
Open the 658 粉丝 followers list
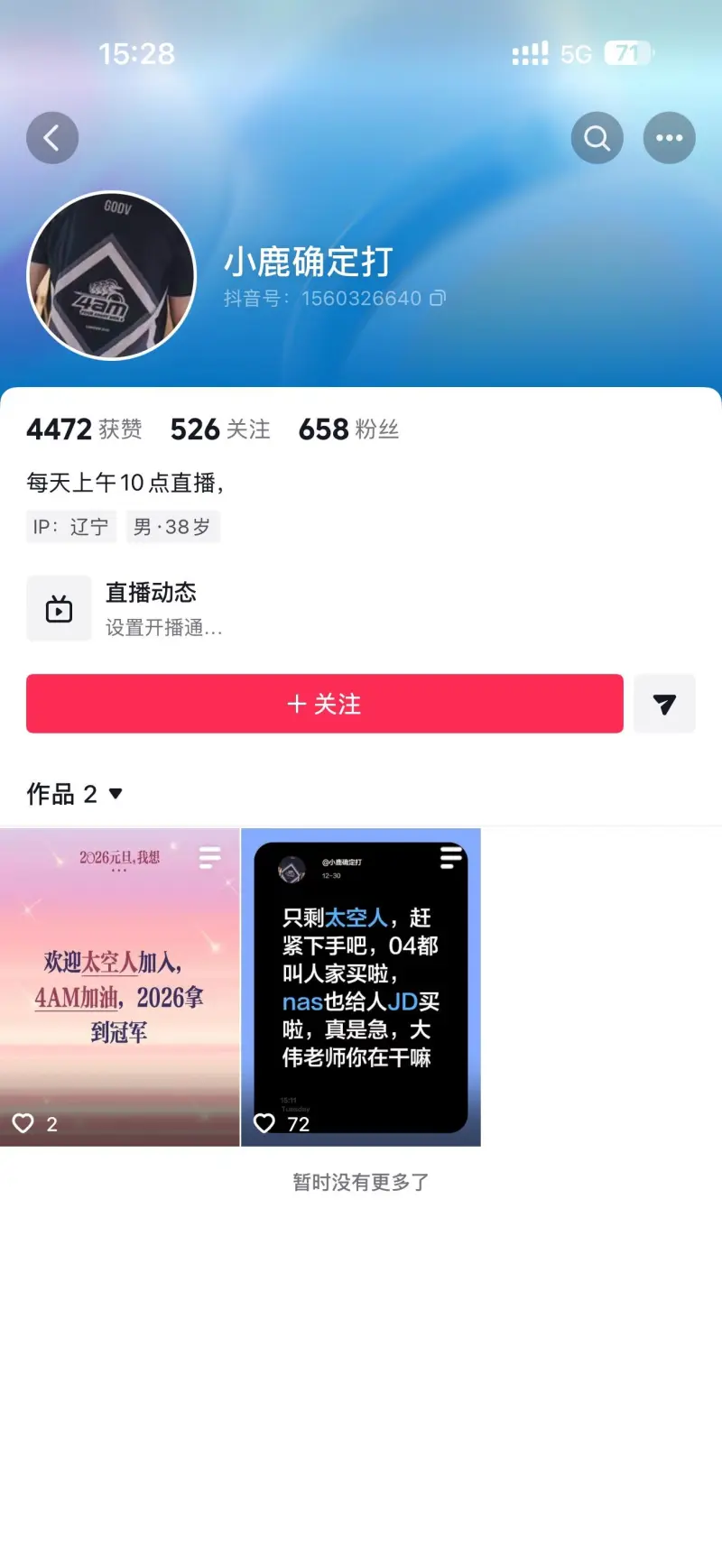pos(348,429)
